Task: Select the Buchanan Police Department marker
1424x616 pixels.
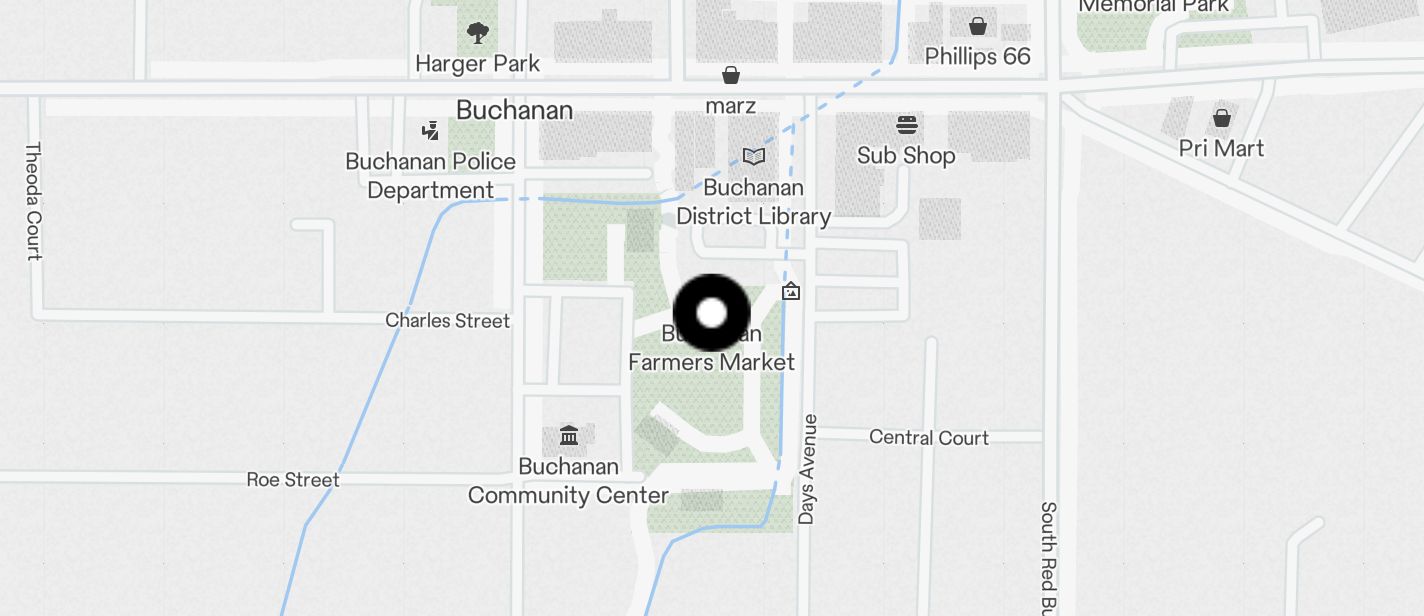Action: coord(430,131)
